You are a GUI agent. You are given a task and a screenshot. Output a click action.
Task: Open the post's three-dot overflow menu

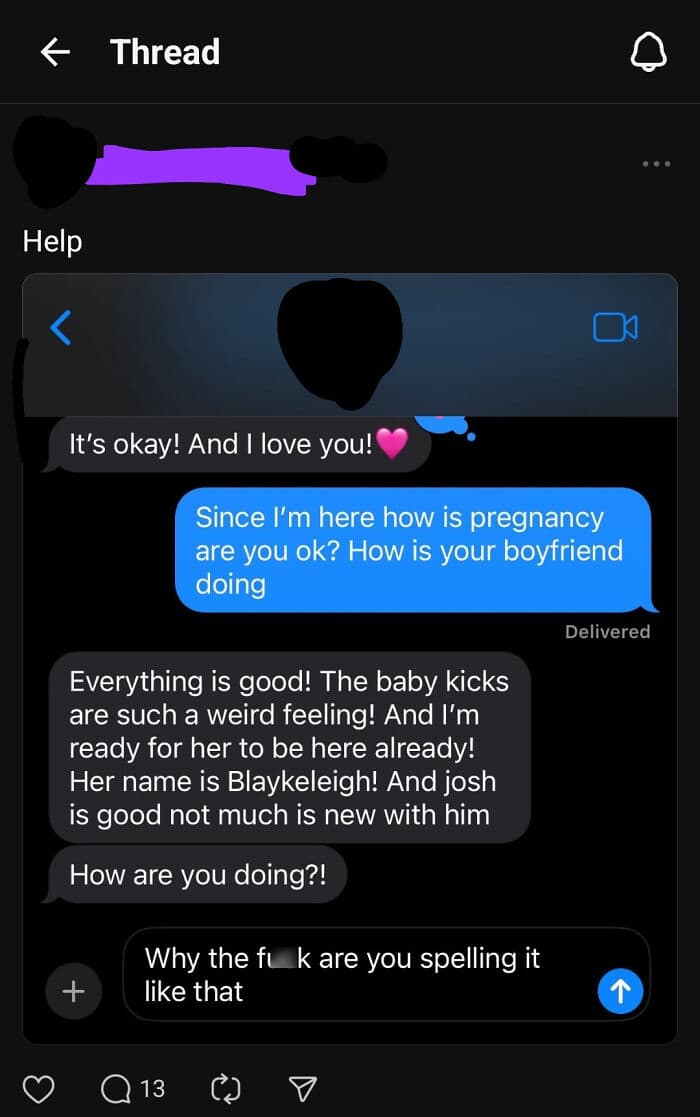point(656,164)
